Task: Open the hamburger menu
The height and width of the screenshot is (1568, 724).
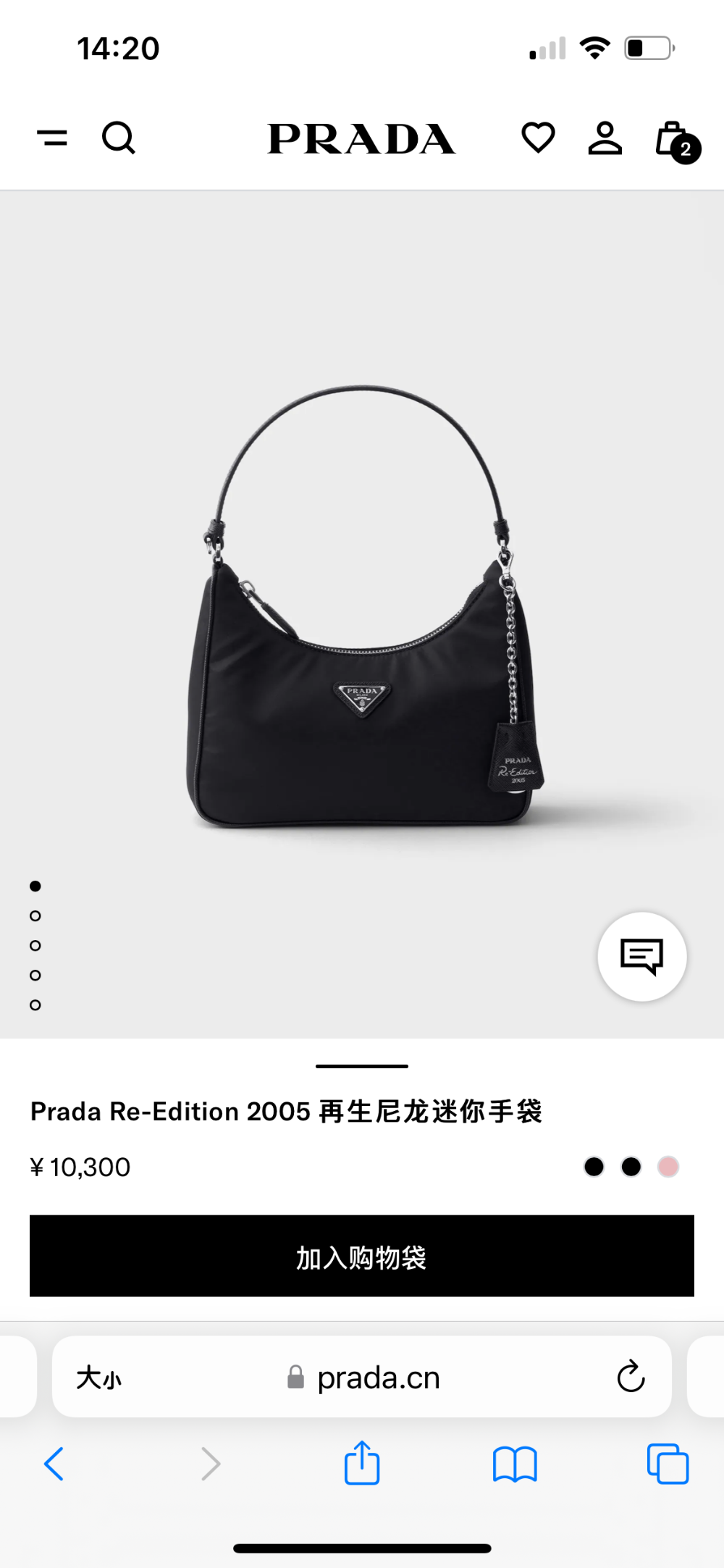Action: pos(52,138)
